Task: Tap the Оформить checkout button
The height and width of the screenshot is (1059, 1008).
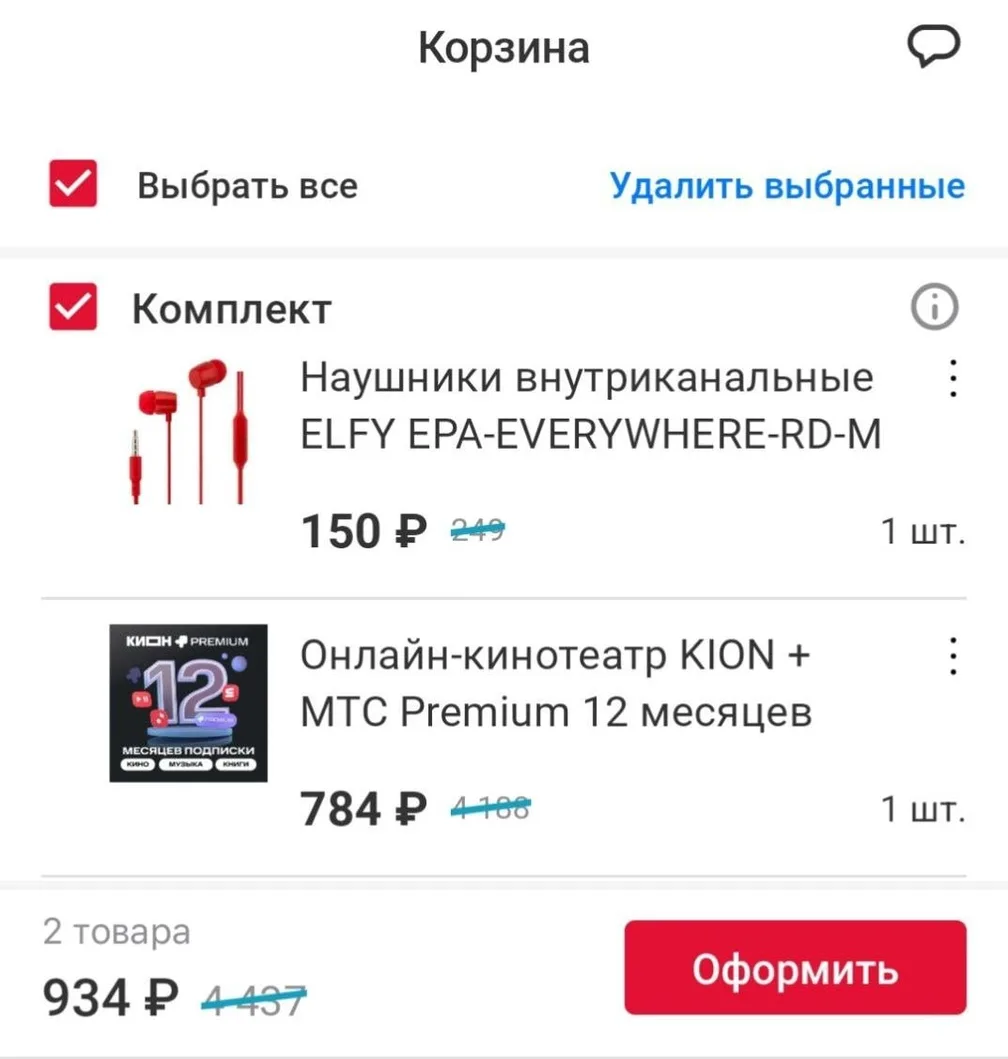Action: [795, 968]
